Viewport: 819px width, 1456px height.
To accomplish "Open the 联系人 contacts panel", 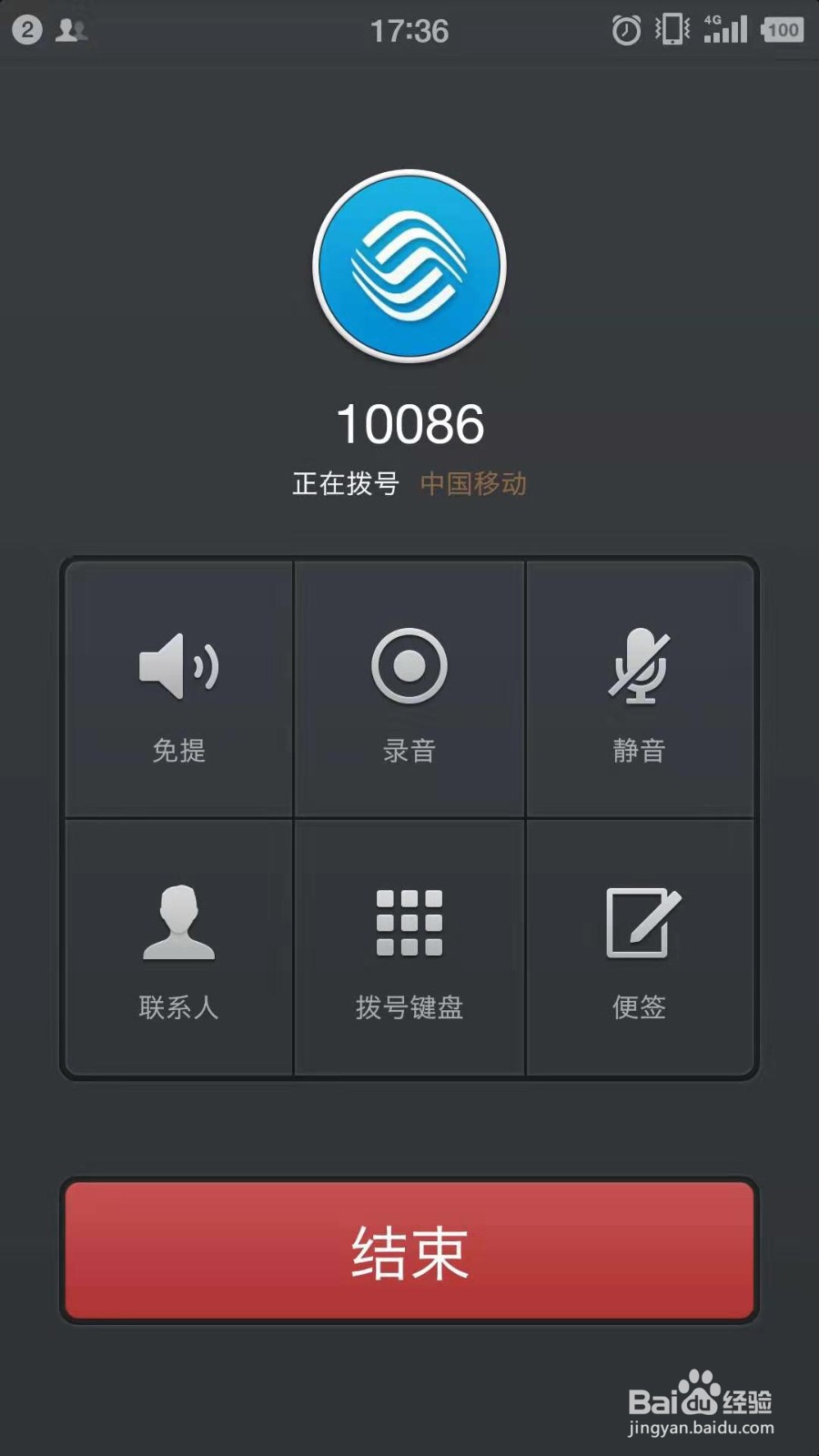I will (x=178, y=946).
